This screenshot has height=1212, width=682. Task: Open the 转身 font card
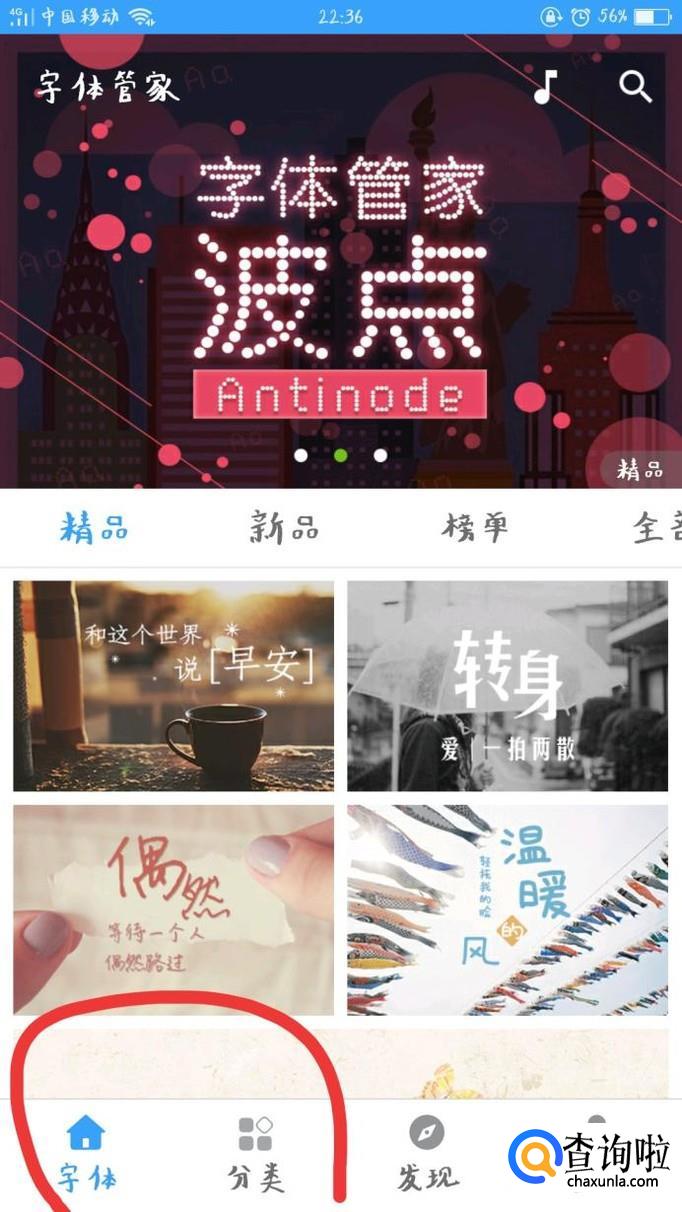pyautogui.click(x=507, y=686)
